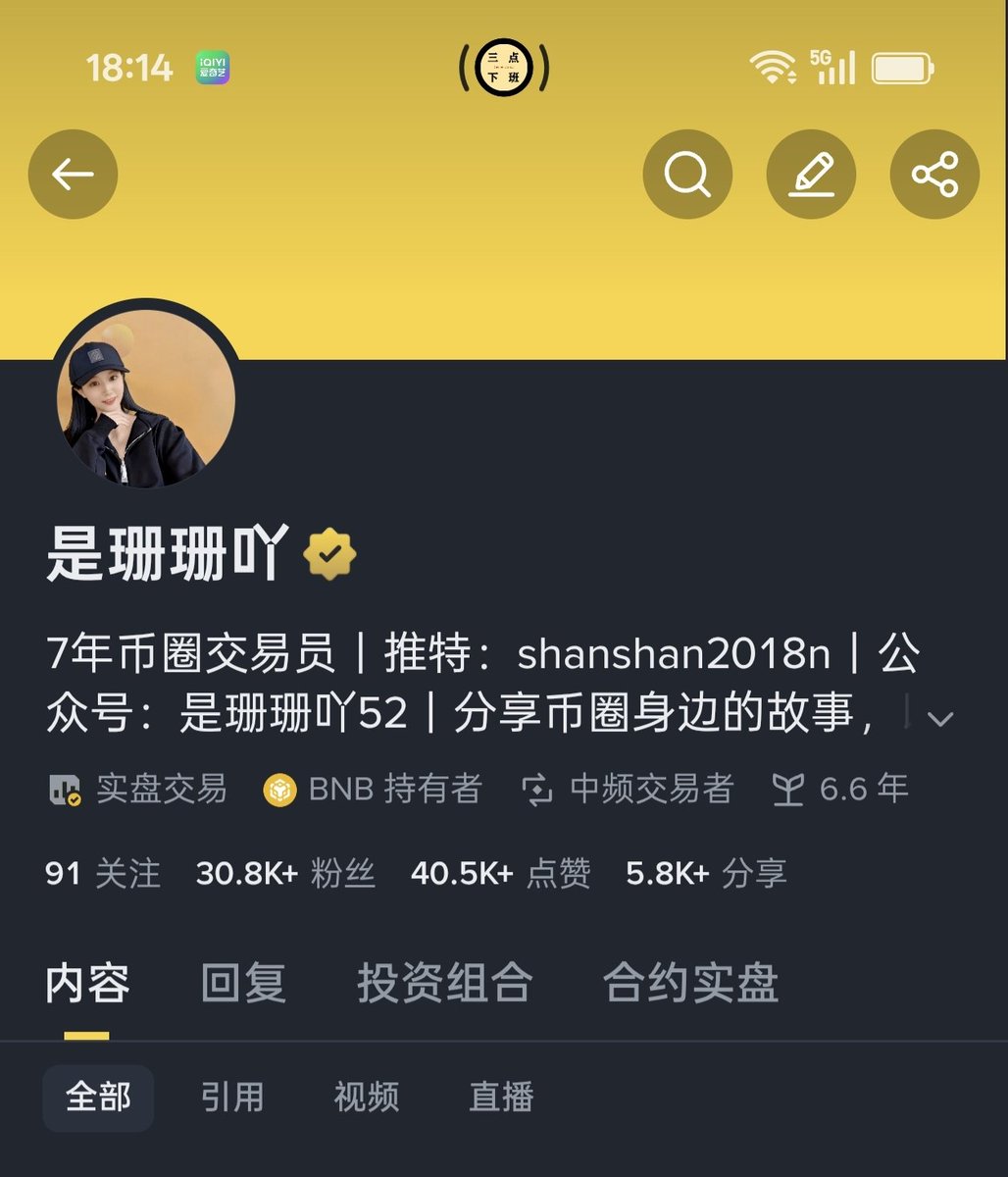The image size is (1008, 1177).
Task: Open the 合约实盘 tab
Action: click(x=690, y=984)
